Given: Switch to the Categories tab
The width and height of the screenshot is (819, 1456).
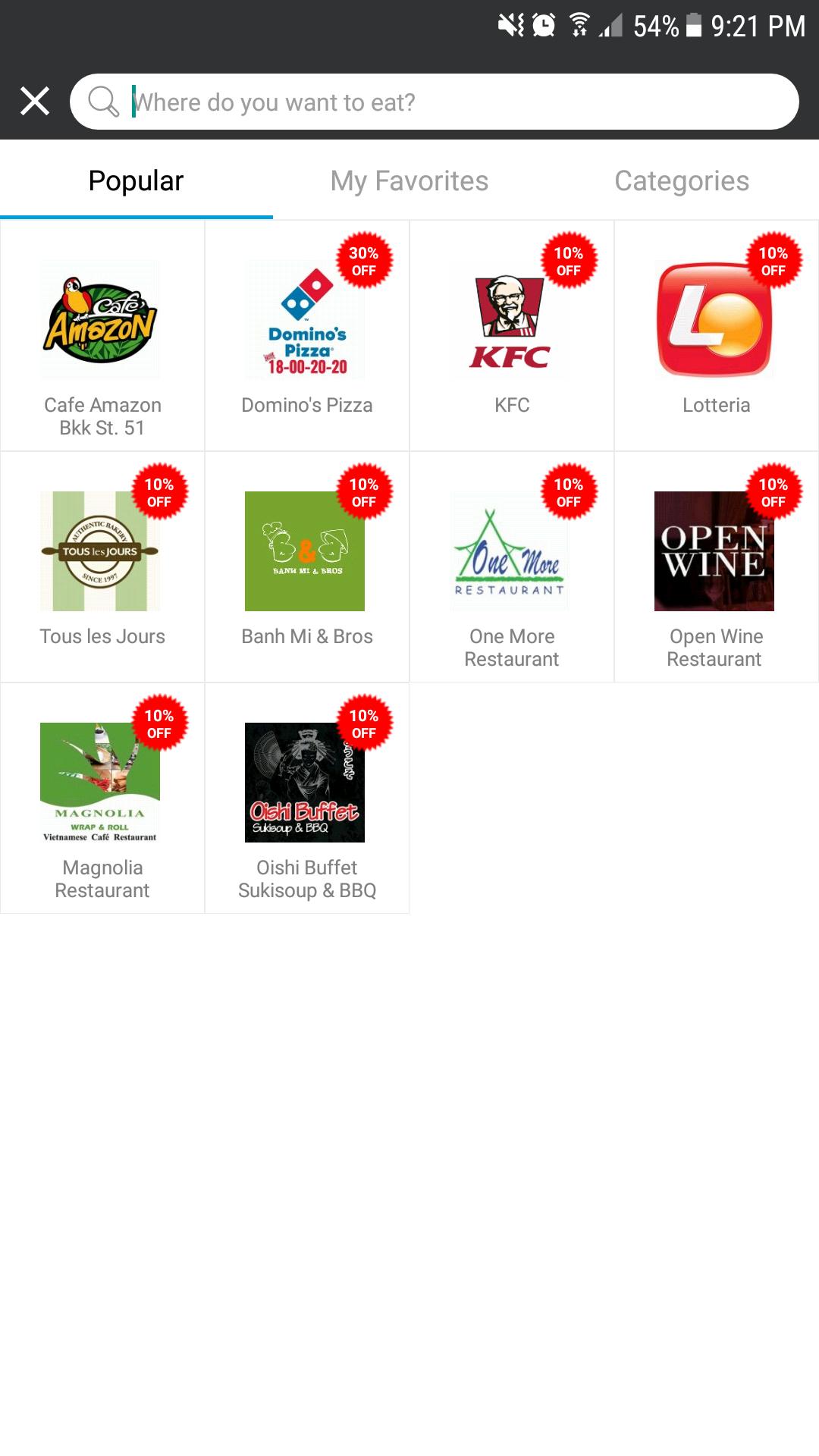Looking at the screenshot, I should [682, 181].
